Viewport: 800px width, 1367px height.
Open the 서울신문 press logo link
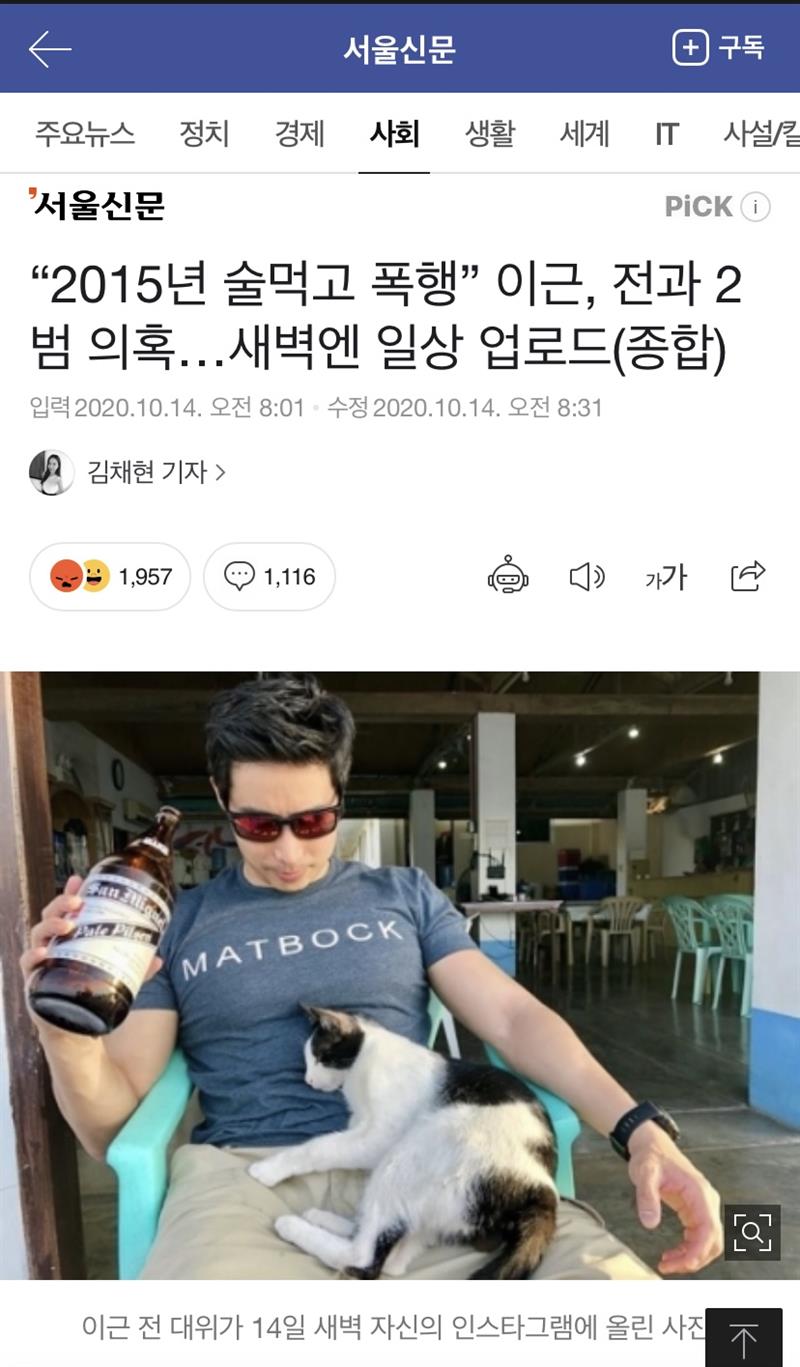(97, 205)
